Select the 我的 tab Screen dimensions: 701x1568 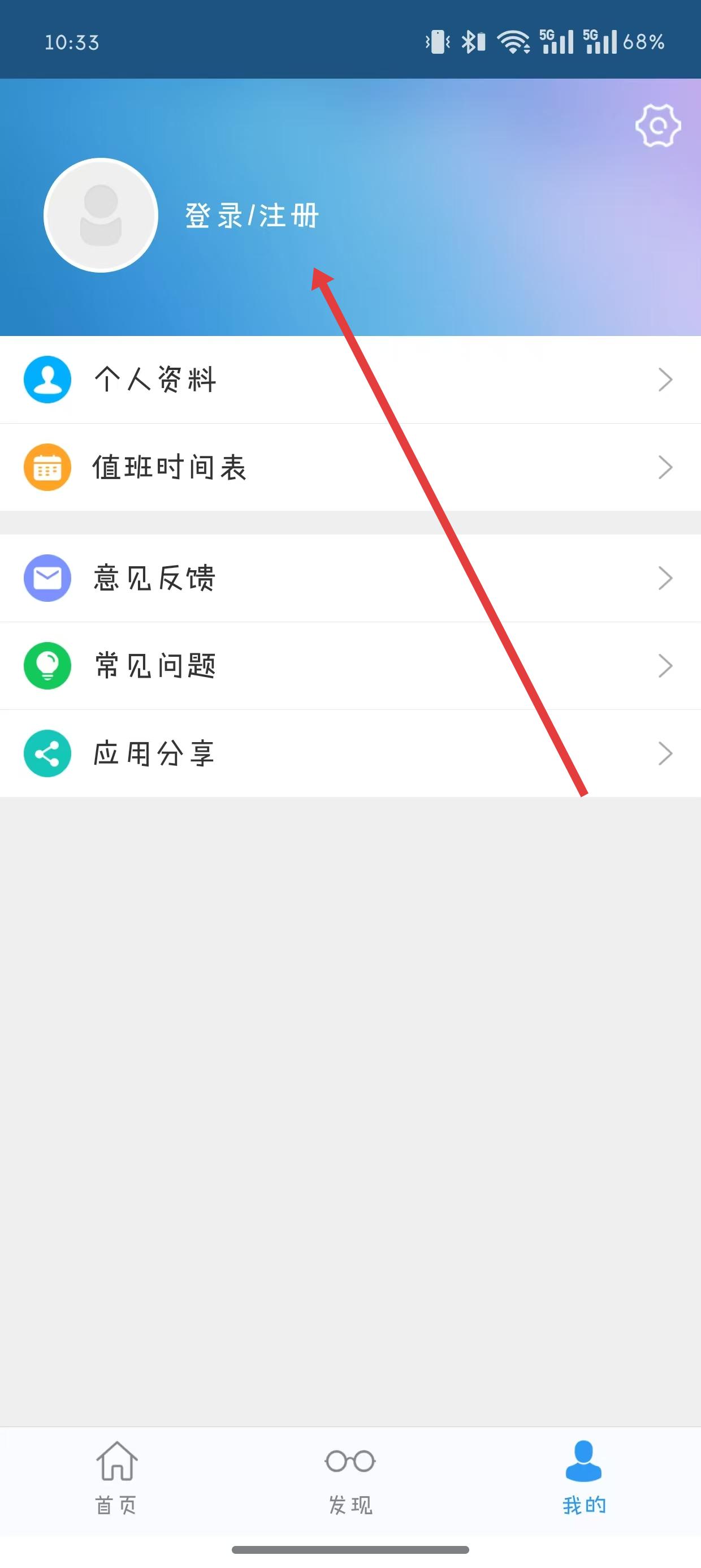tap(584, 1478)
